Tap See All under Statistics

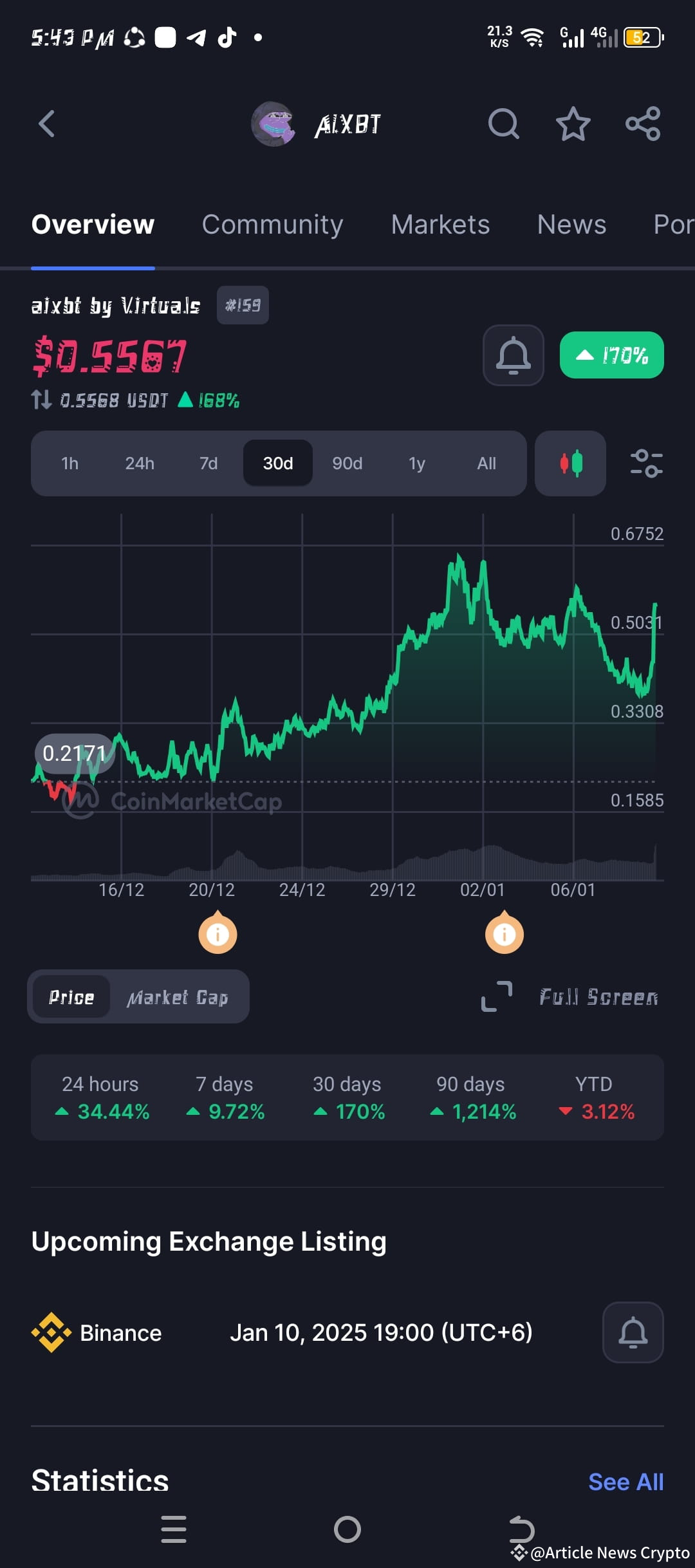[625, 1481]
